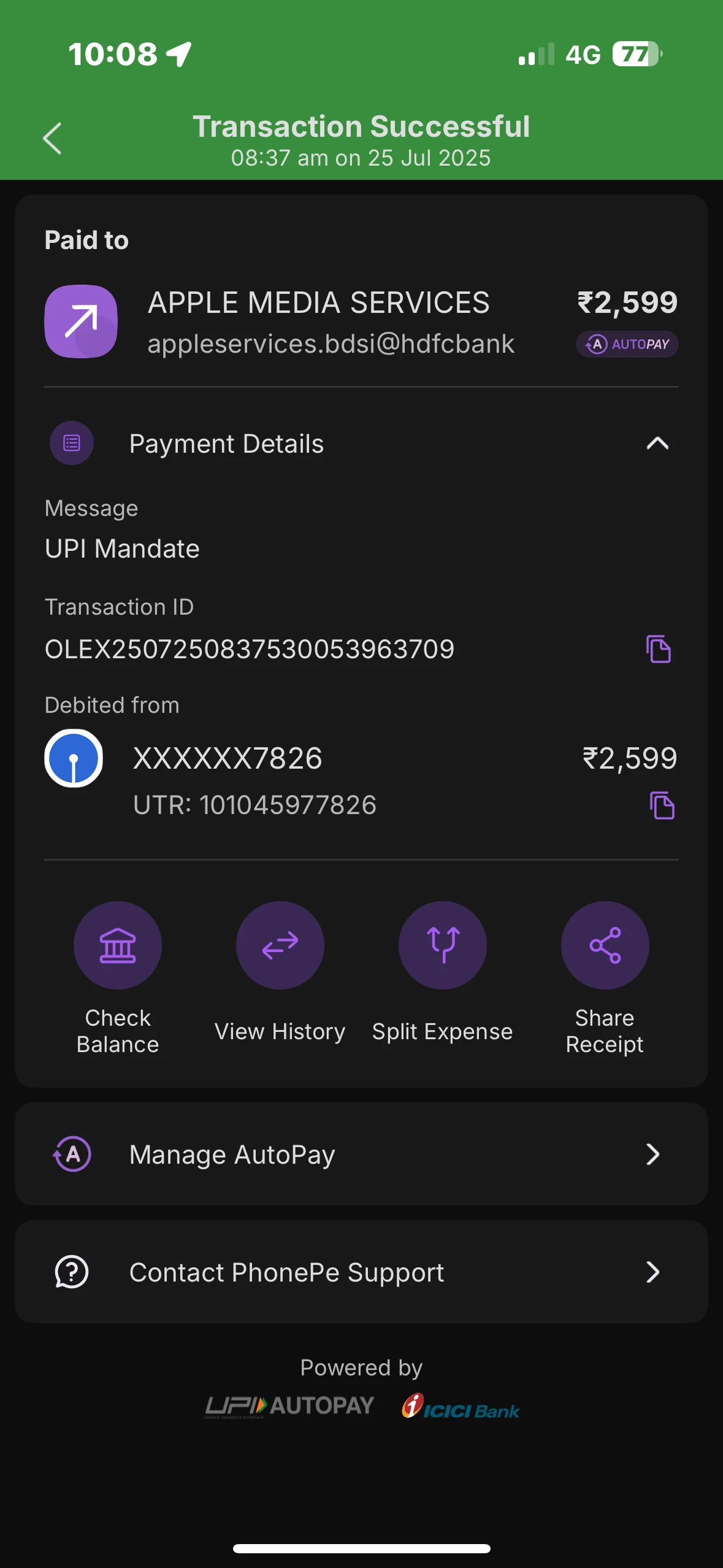Open Manage AutoPay

pos(361,1155)
